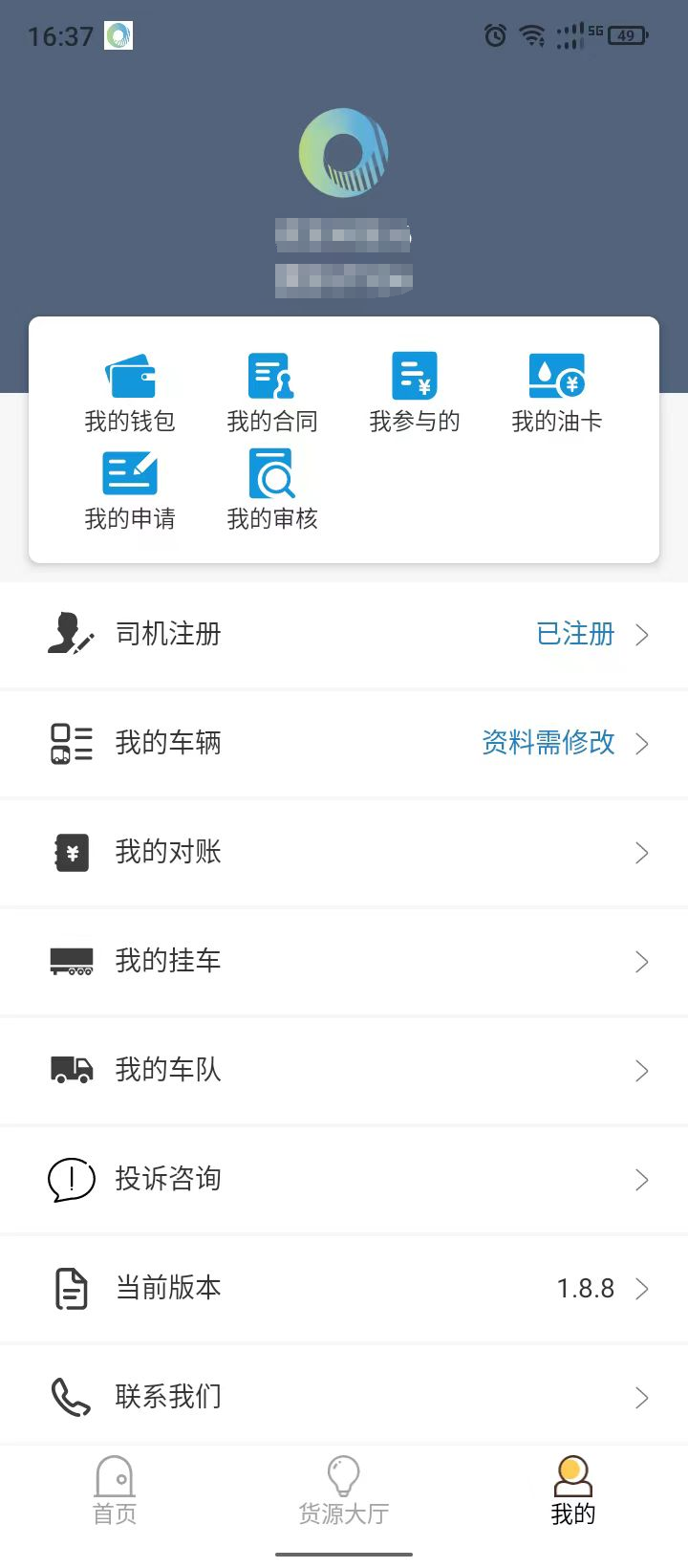Open the 我的对账 row

[x=344, y=852]
